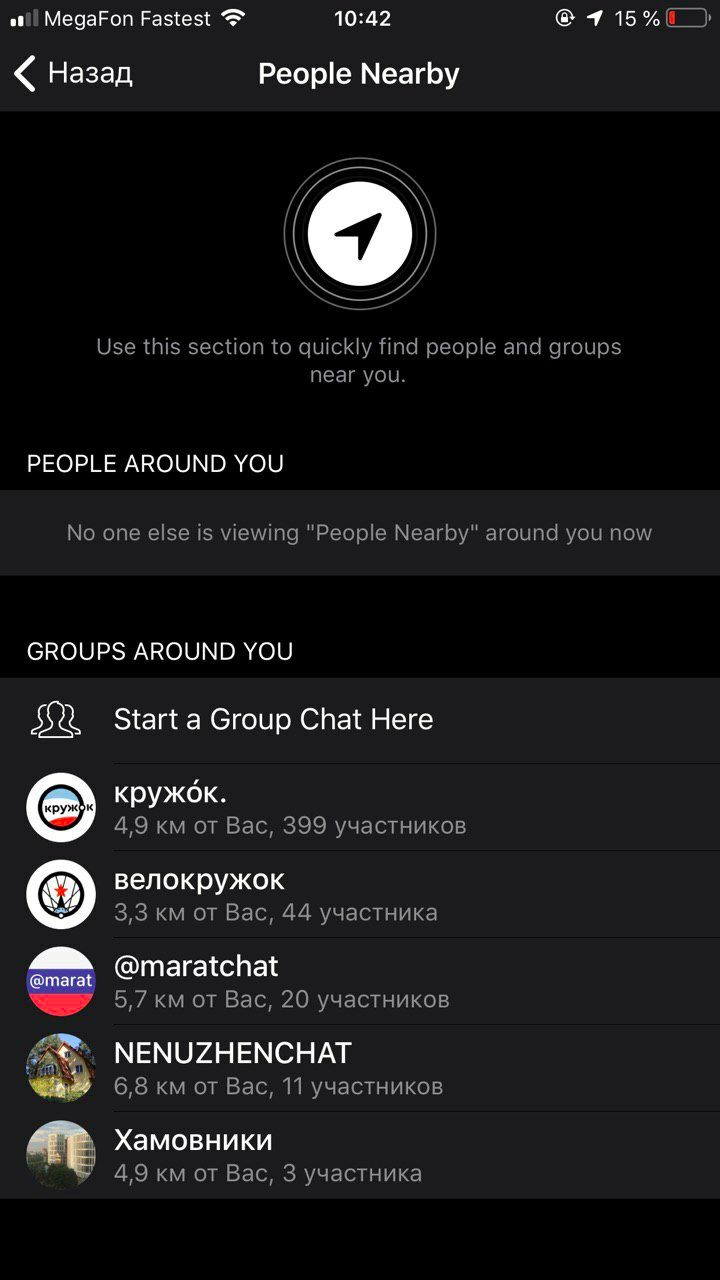
Task: Select the @maratchat group
Action: (281, 982)
